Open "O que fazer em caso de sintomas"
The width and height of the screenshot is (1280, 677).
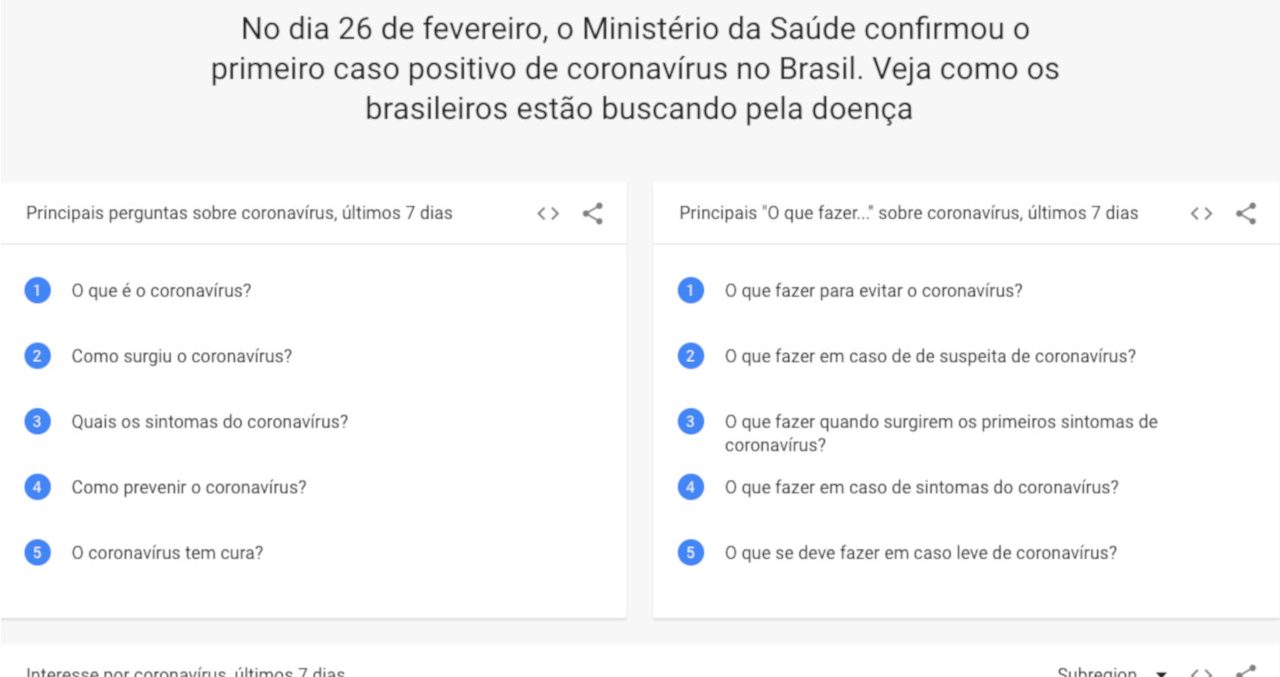921,488
